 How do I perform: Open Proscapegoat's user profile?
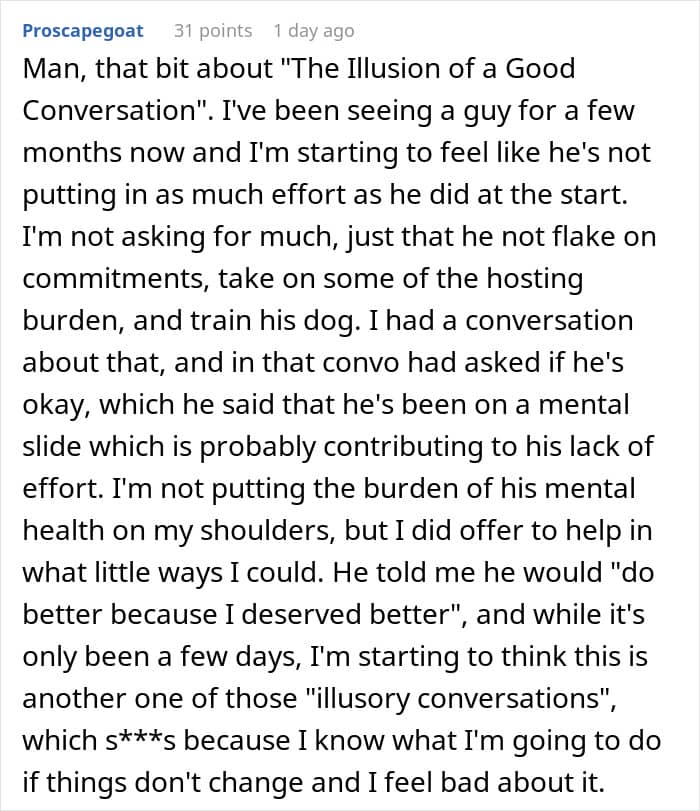pos(83,31)
